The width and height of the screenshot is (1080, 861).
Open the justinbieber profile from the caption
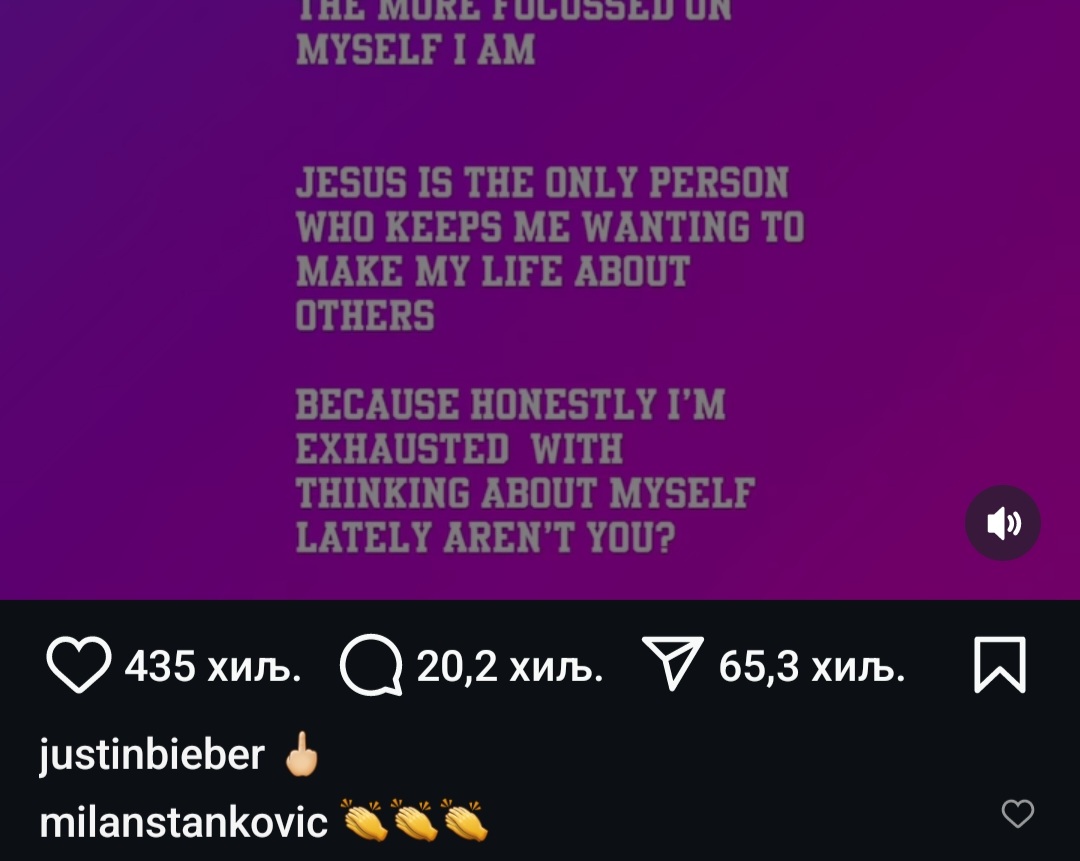[152, 754]
